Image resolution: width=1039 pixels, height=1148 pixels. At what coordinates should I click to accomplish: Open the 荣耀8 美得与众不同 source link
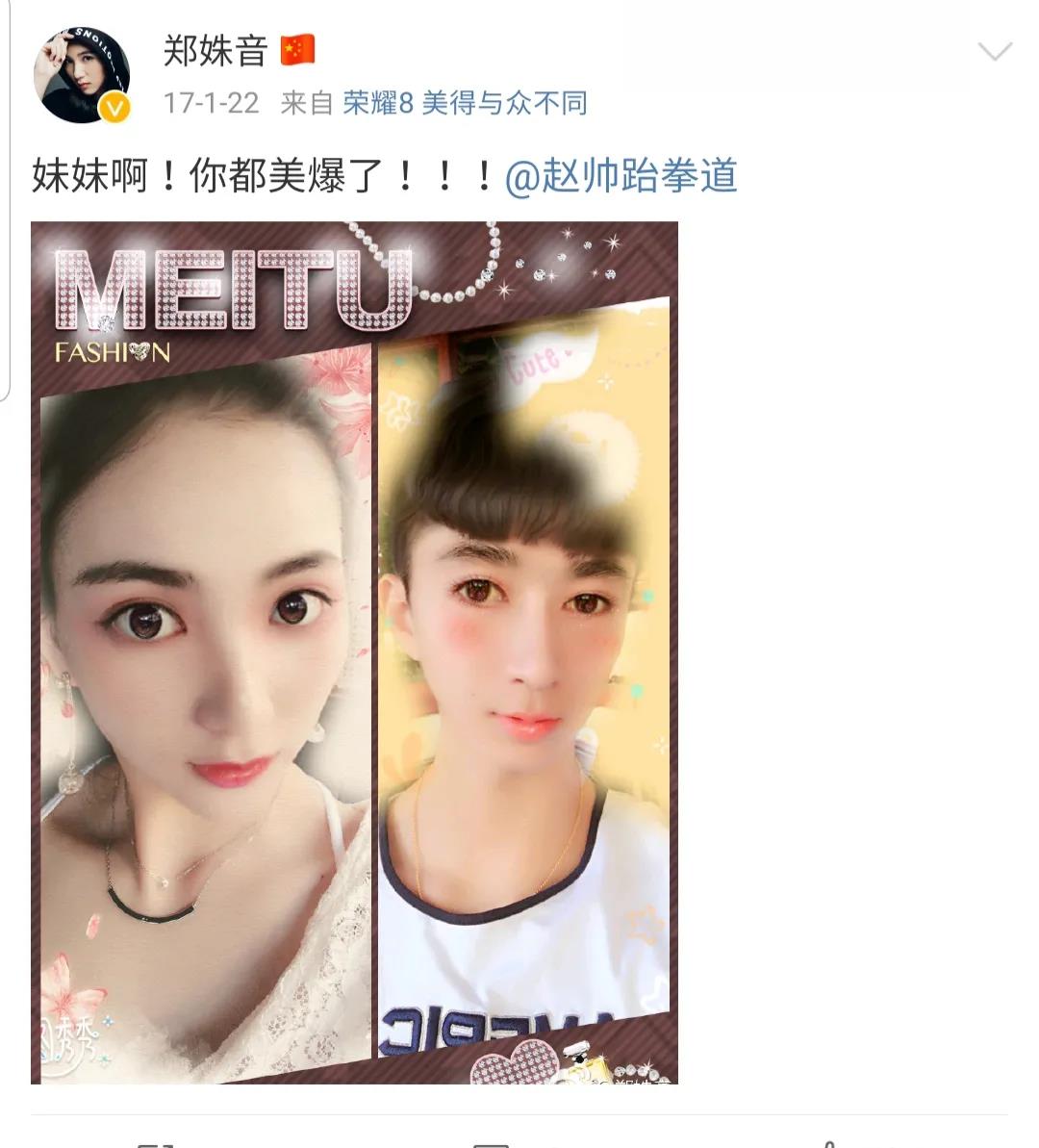(x=465, y=103)
